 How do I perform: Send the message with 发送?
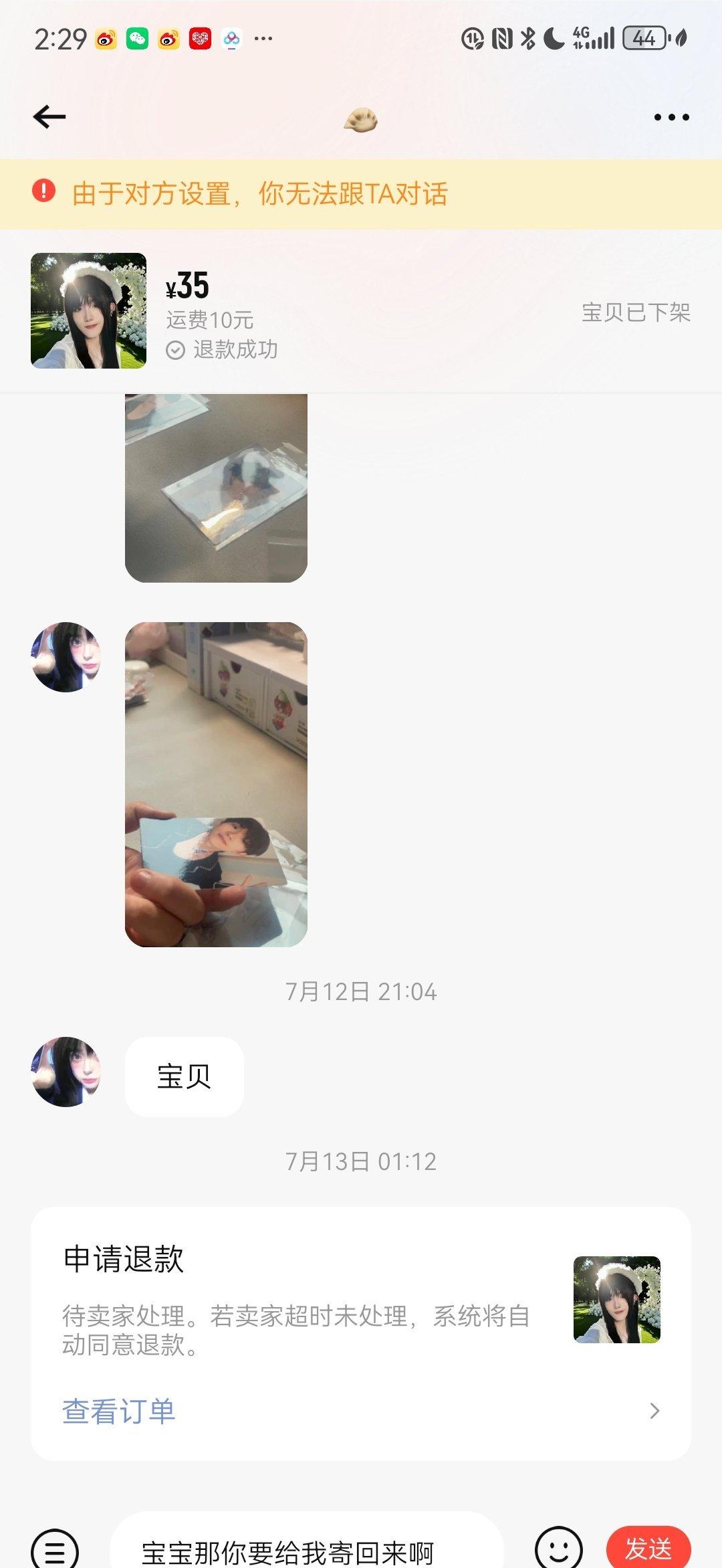648,1549
